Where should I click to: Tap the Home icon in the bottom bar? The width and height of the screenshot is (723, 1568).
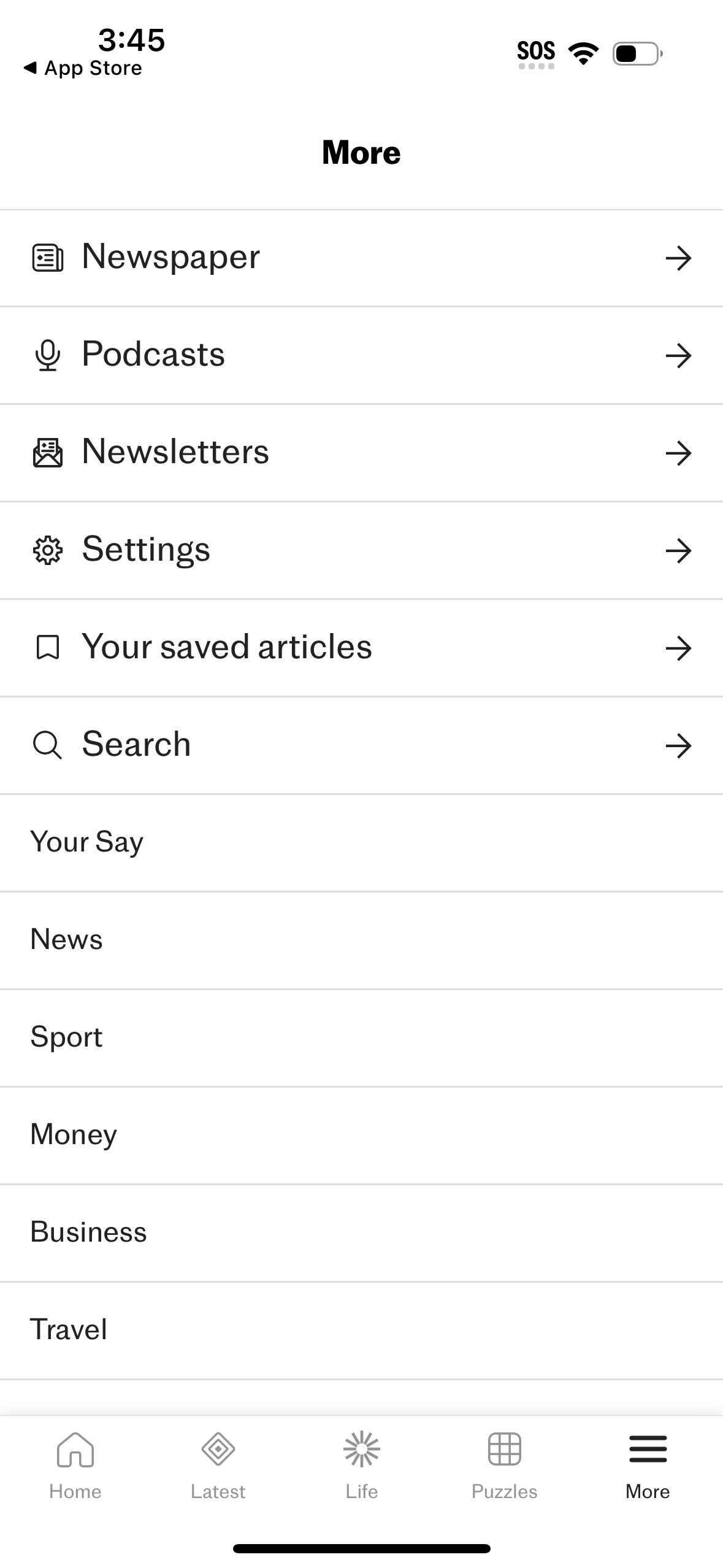tap(75, 1466)
